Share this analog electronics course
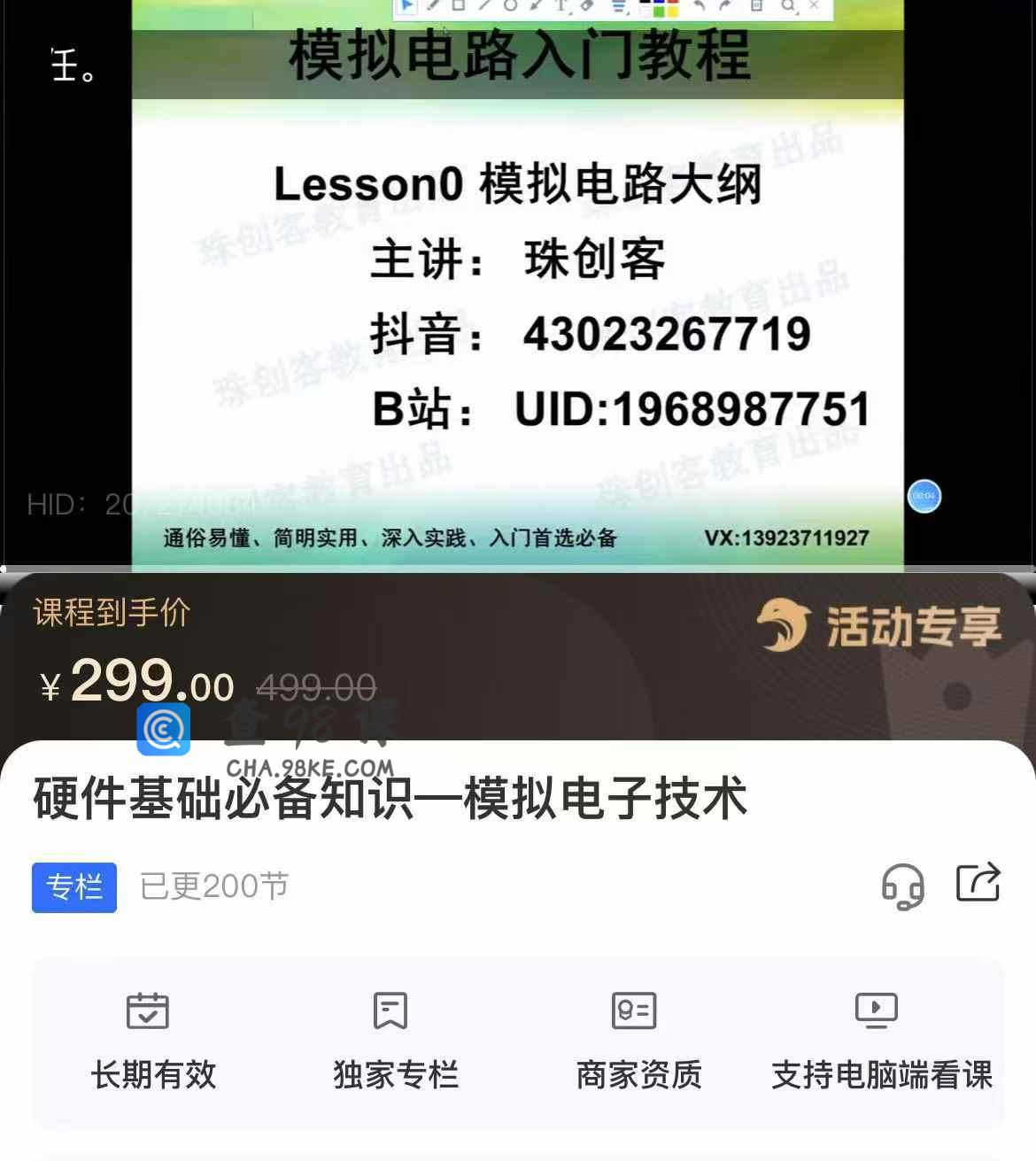 (978, 883)
